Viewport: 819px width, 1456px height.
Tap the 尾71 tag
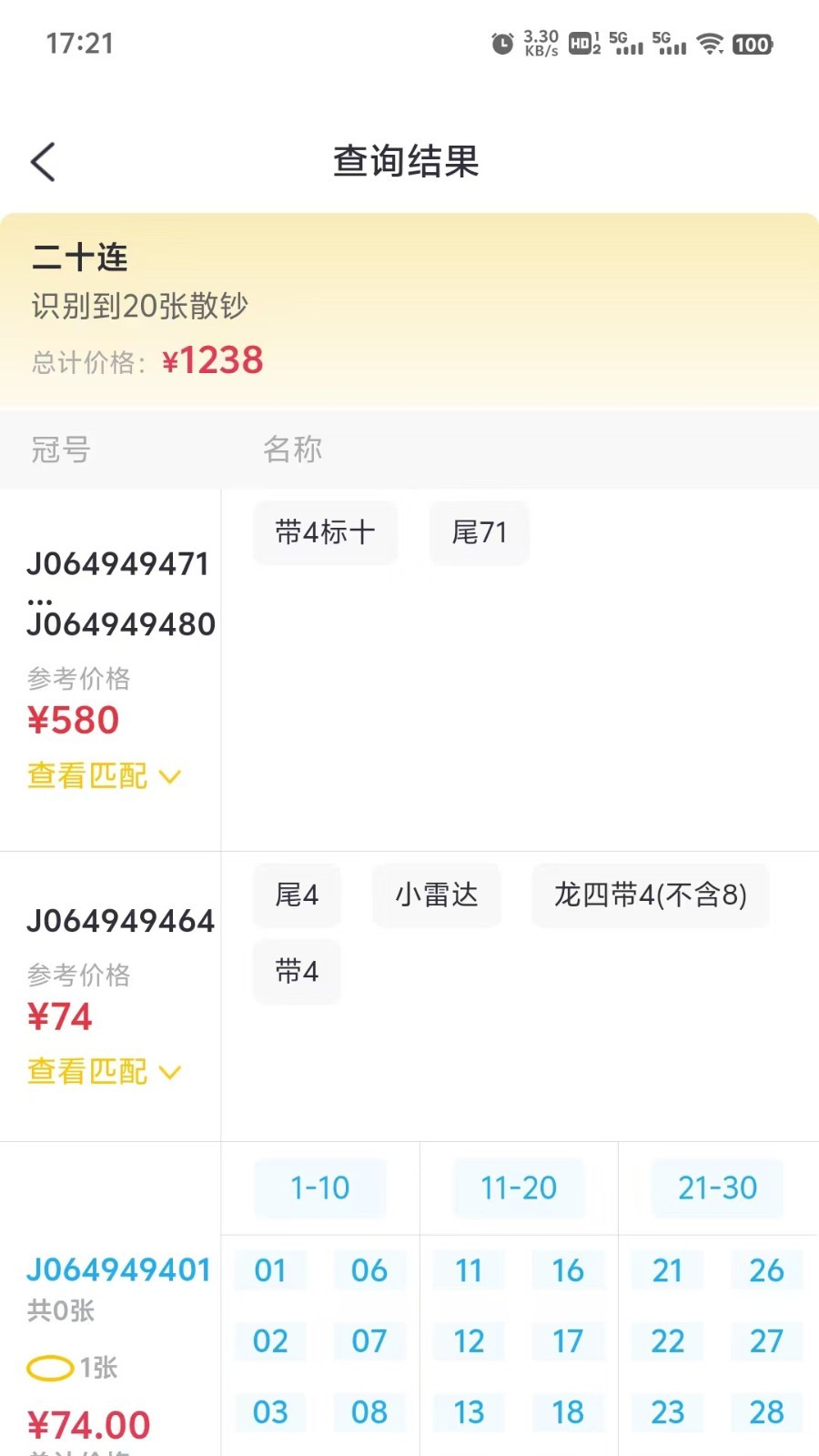[x=479, y=532]
